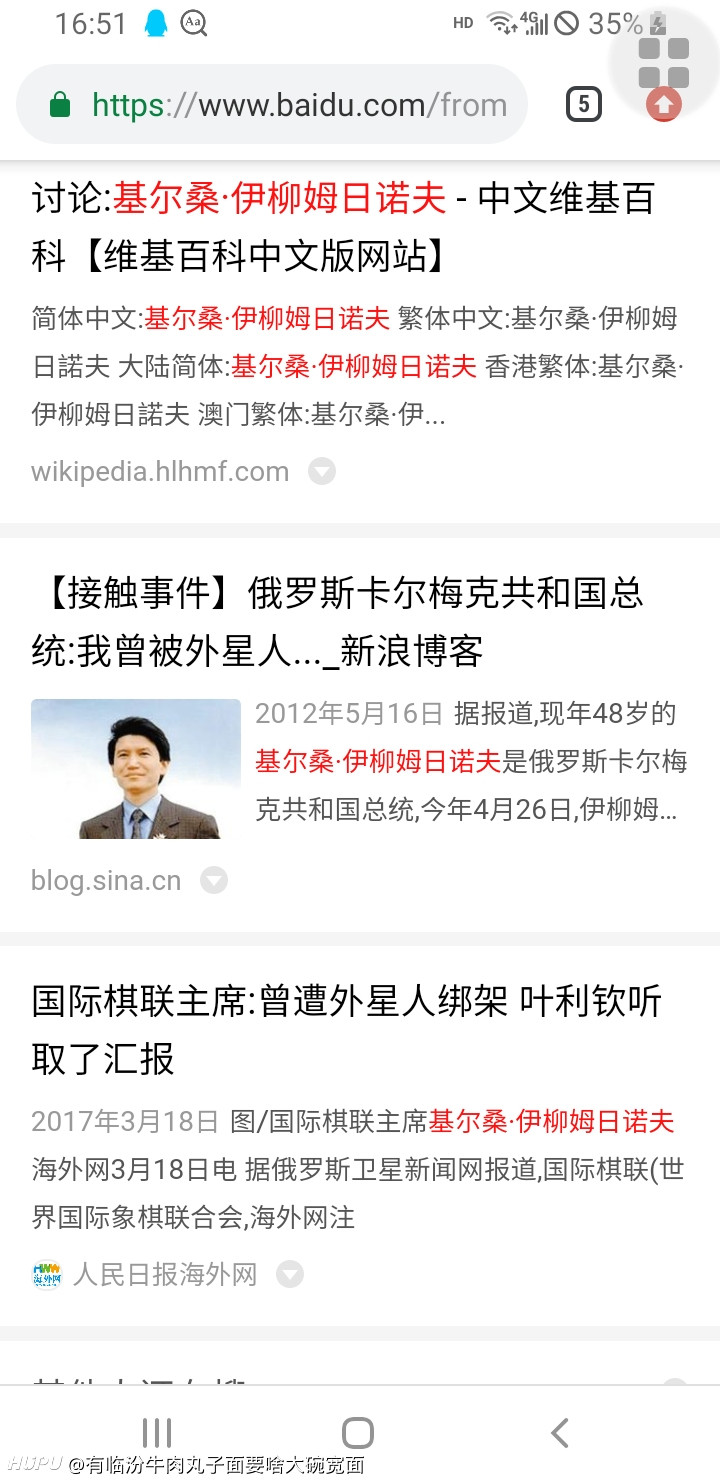The width and height of the screenshot is (720, 1480).
Task: Open the 国际棋联主席 外星人绑架 result
Action: coord(346,1029)
